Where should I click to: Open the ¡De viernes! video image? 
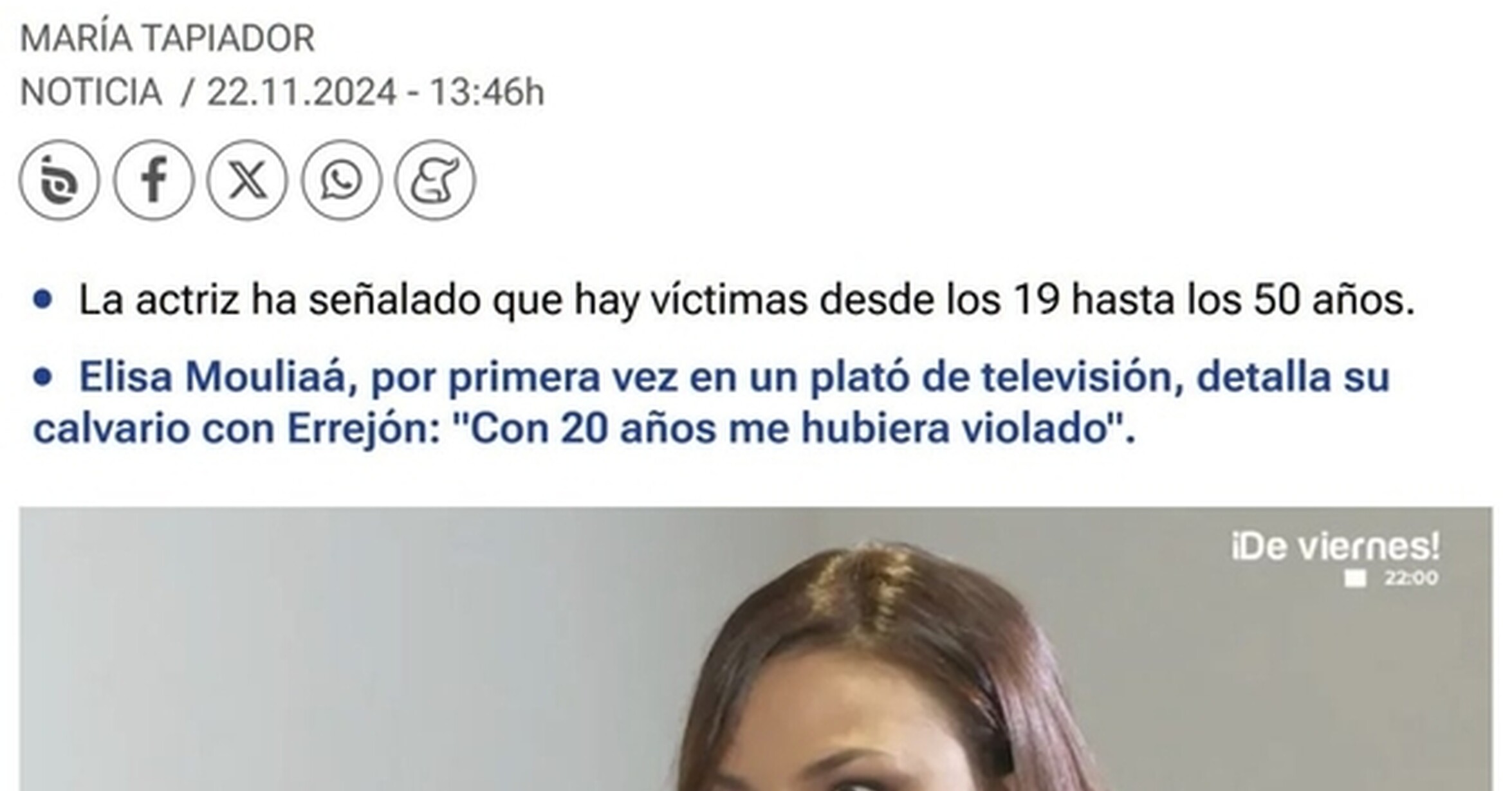click(755, 649)
